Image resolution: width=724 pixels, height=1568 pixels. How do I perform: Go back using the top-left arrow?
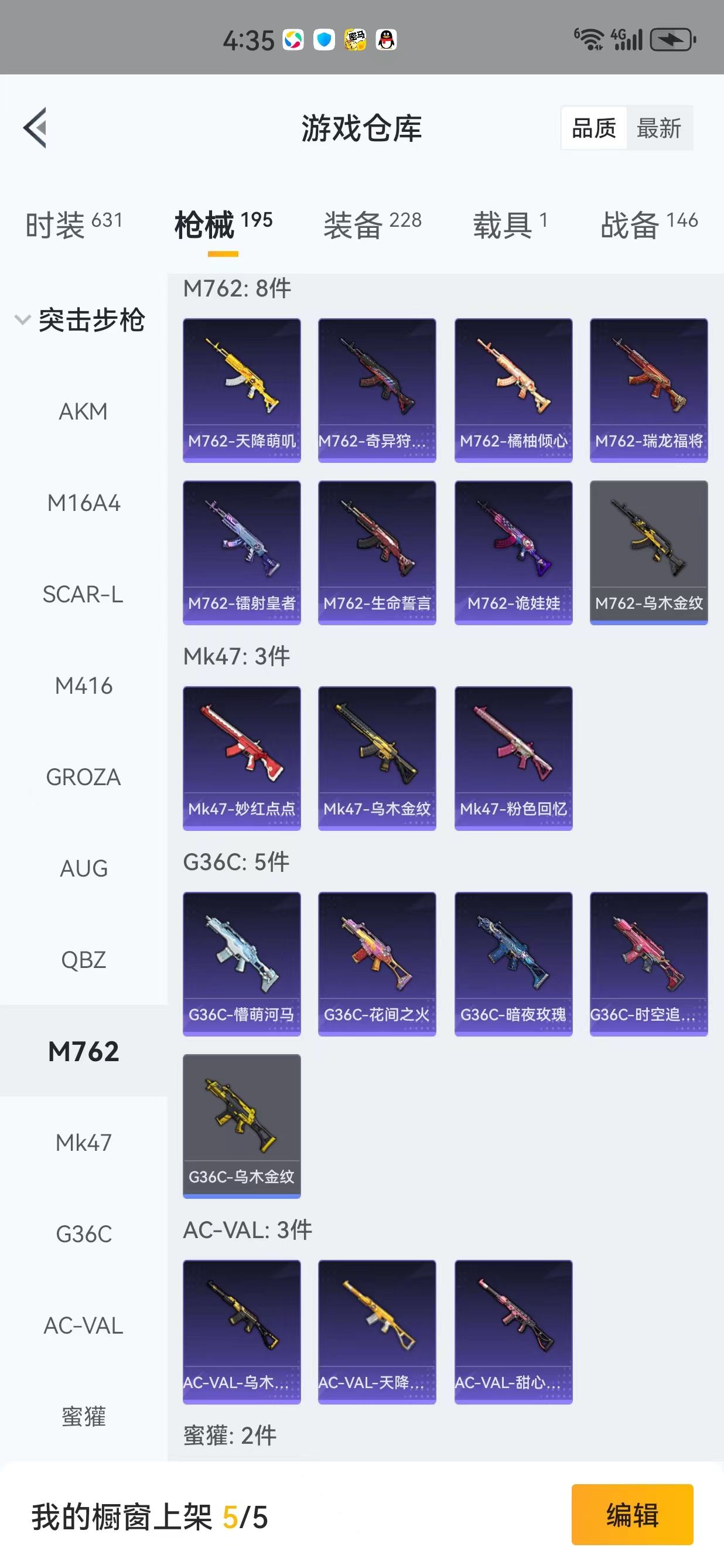click(x=35, y=128)
